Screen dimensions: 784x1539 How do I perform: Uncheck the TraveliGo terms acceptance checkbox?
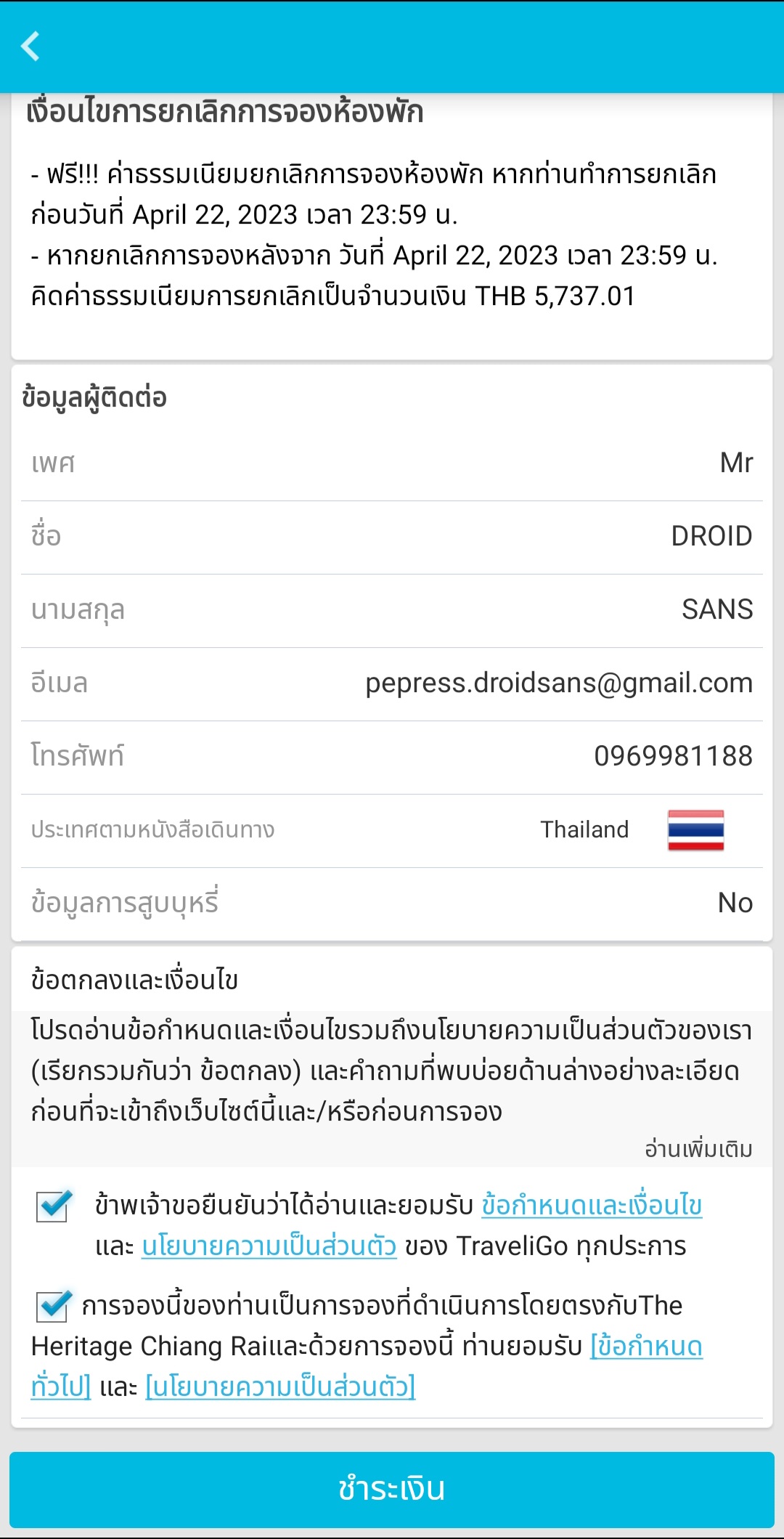pyautogui.click(x=54, y=1206)
